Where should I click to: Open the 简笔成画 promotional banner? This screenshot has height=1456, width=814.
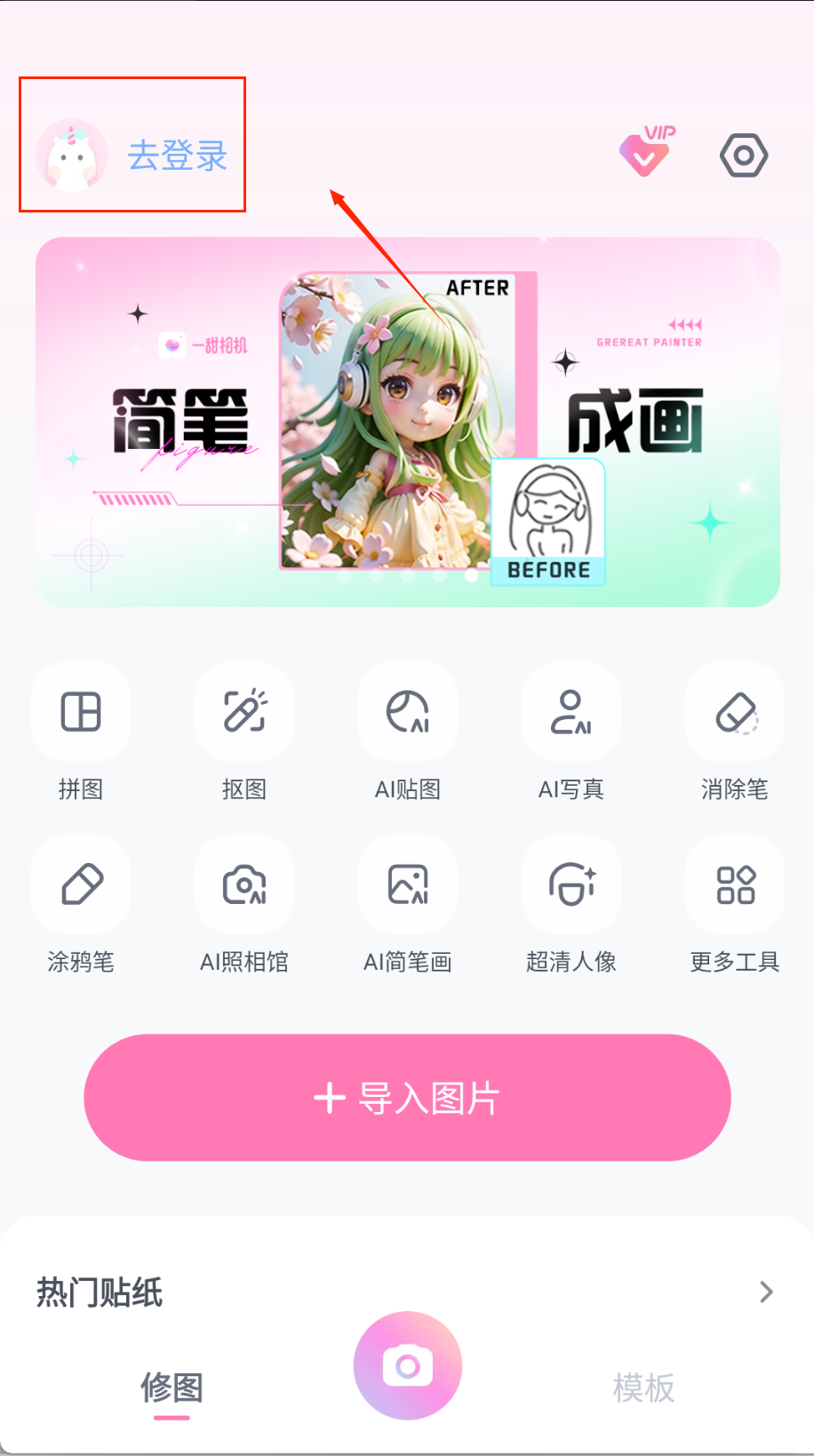coord(408,421)
